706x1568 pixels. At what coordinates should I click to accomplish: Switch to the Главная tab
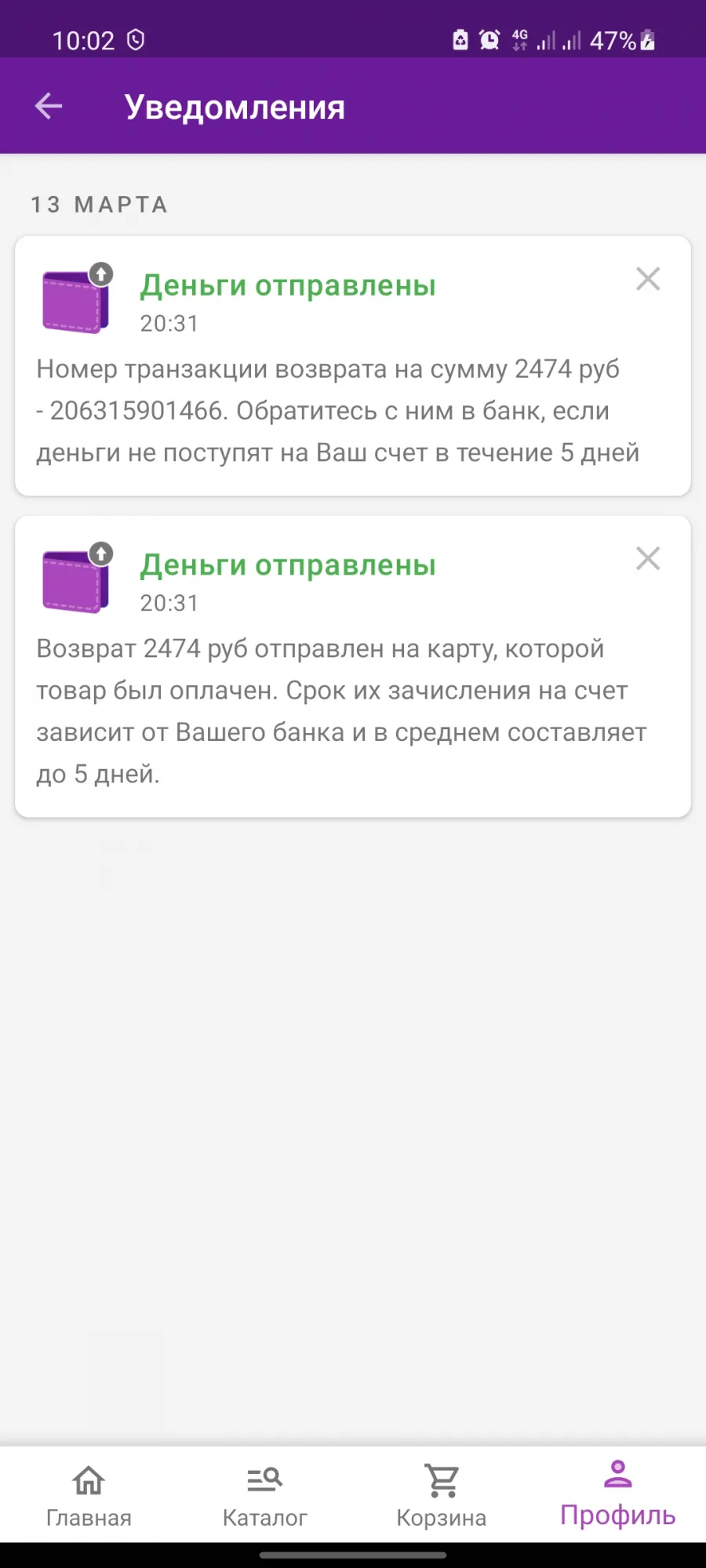click(x=89, y=1496)
